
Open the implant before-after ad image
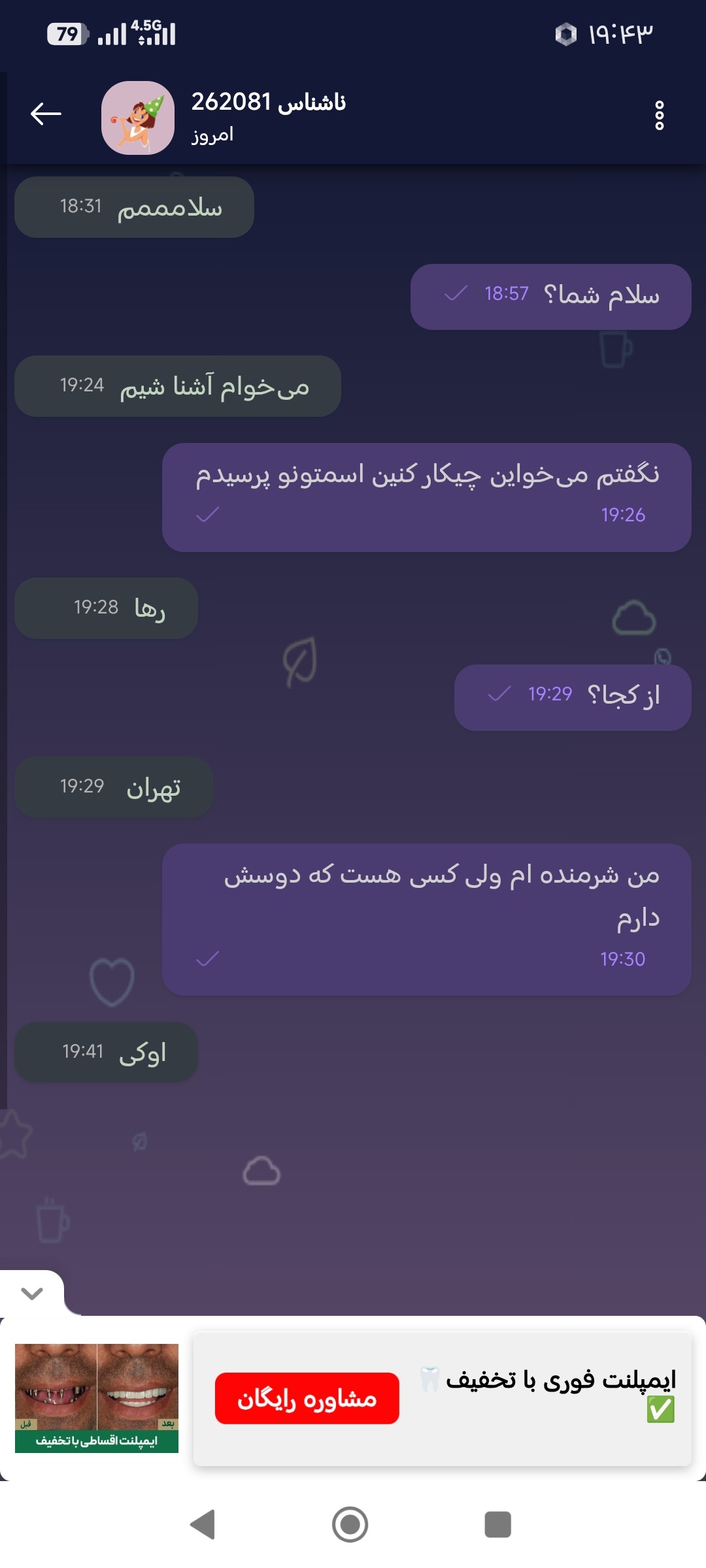click(x=97, y=1398)
